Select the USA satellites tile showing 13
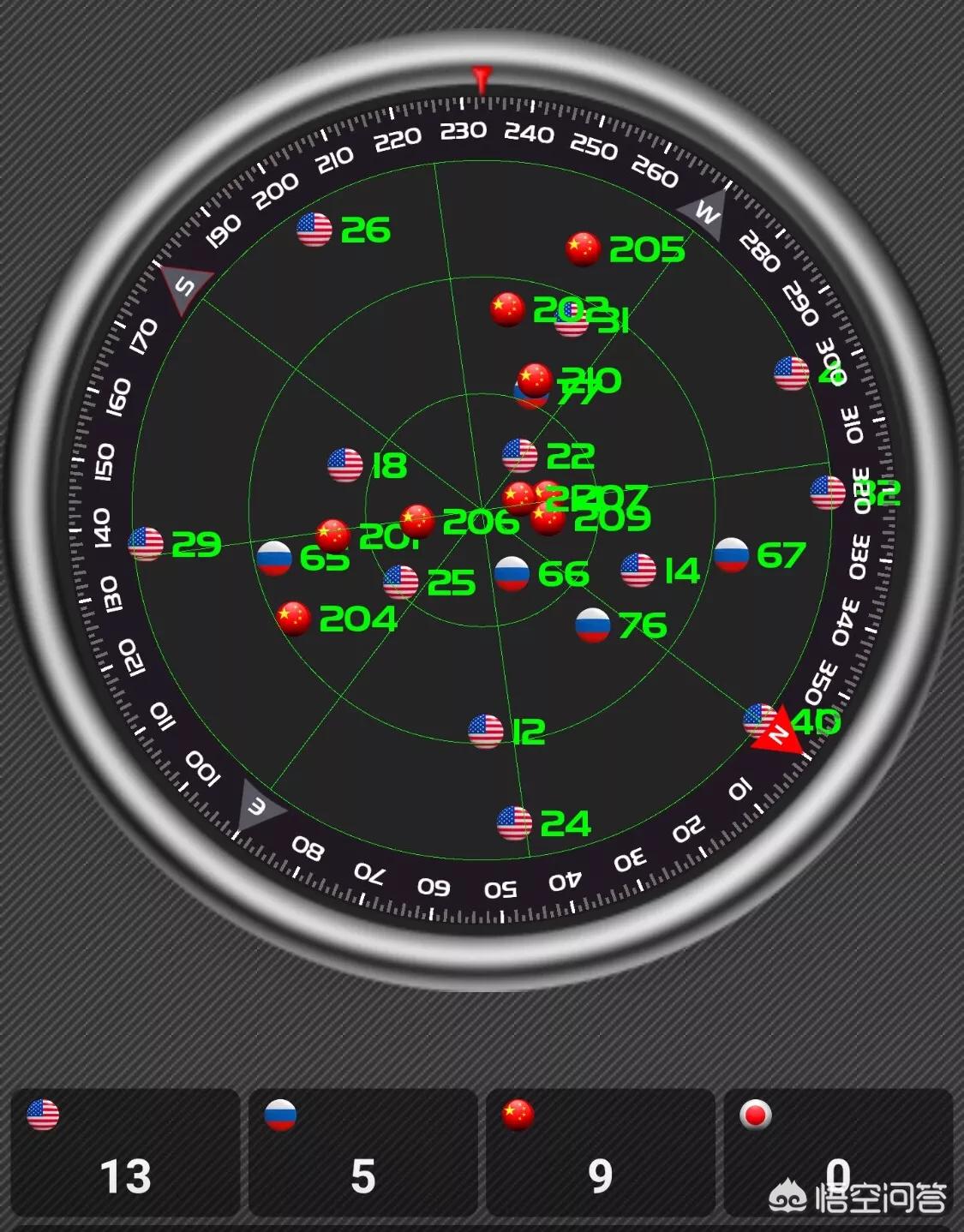The image size is (964, 1232). 125,1152
